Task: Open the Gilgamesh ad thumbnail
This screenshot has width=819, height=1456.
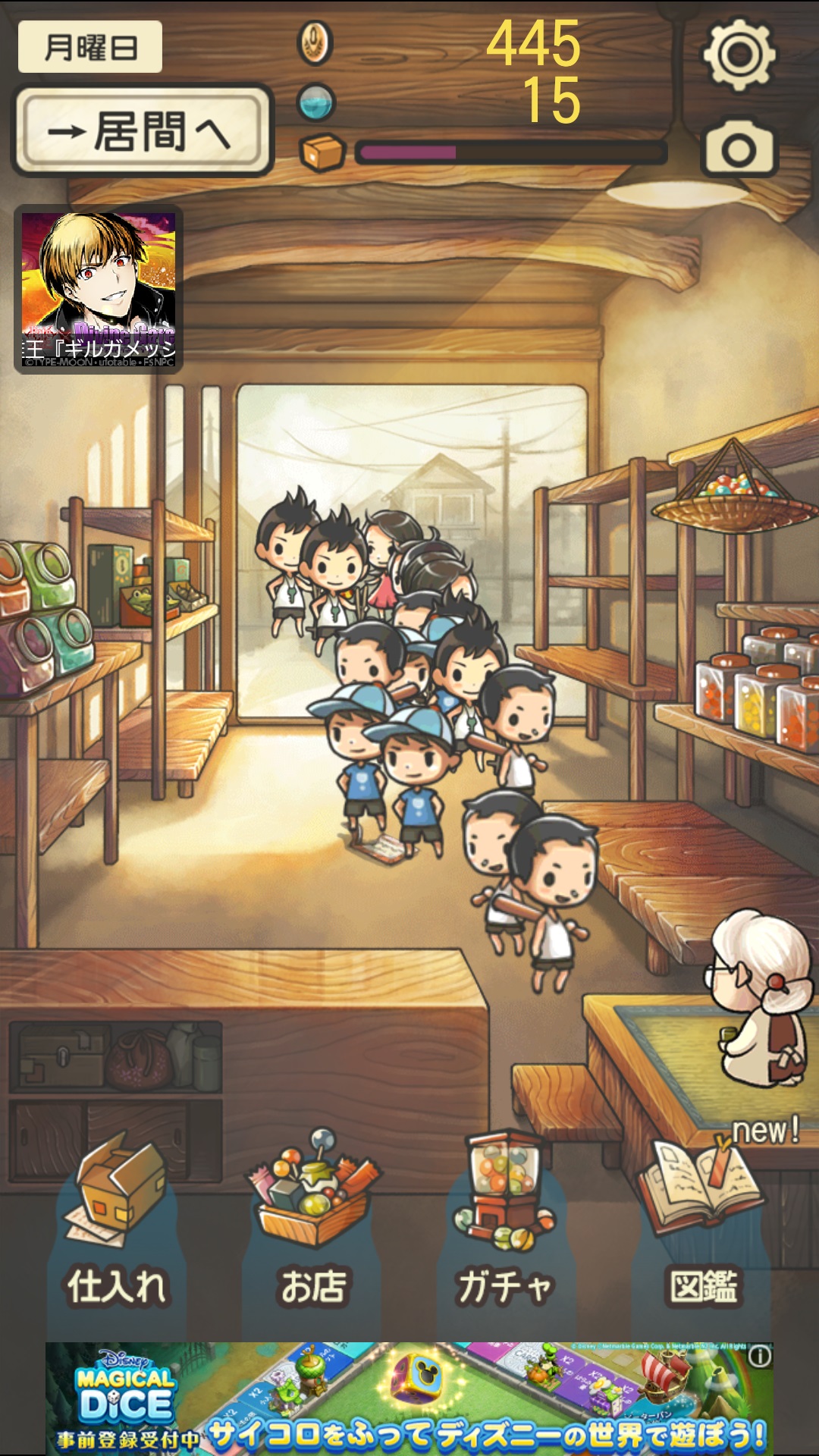Action: coord(99,290)
